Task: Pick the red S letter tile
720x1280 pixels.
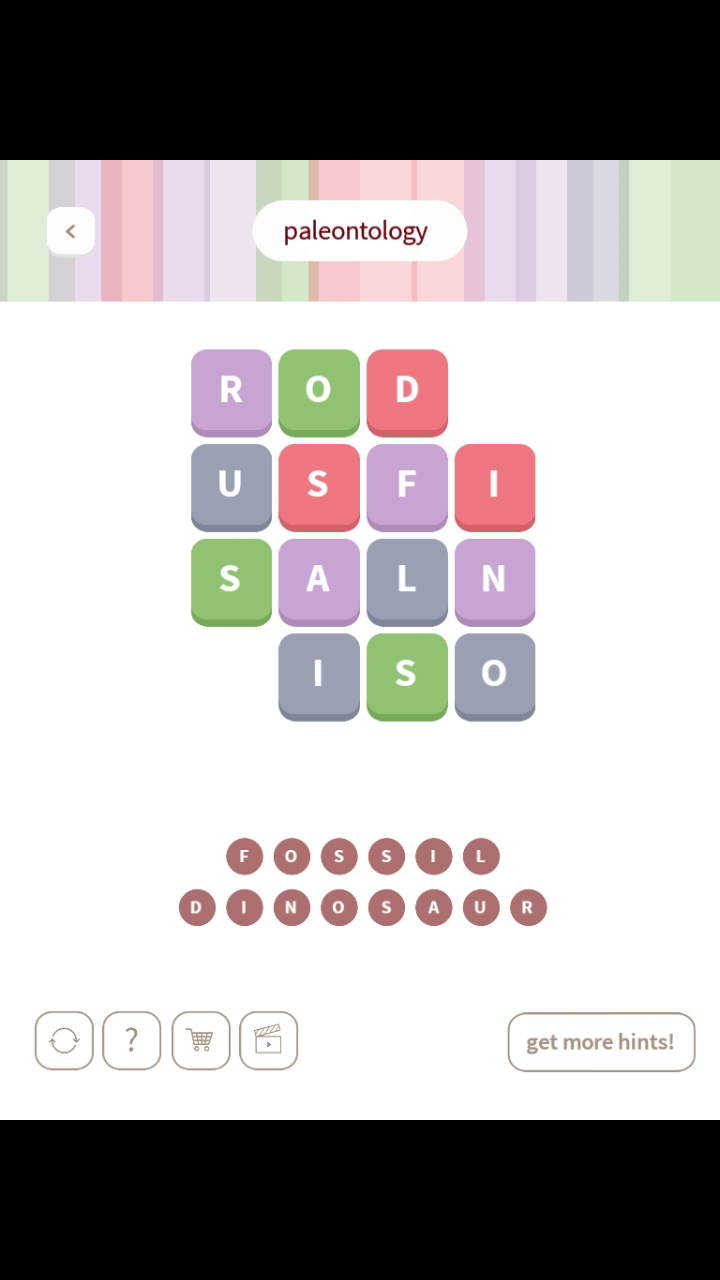Action: 319,485
